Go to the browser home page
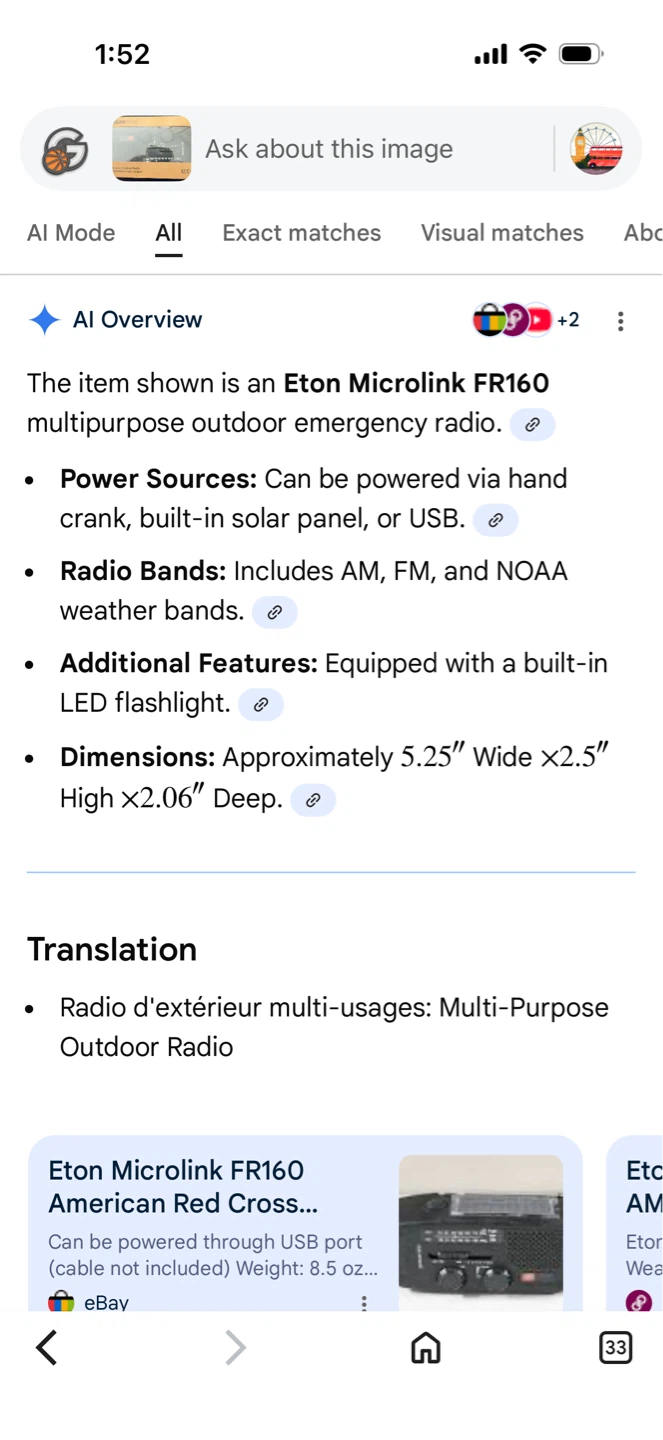663x1440 pixels. click(x=426, y=1348)
